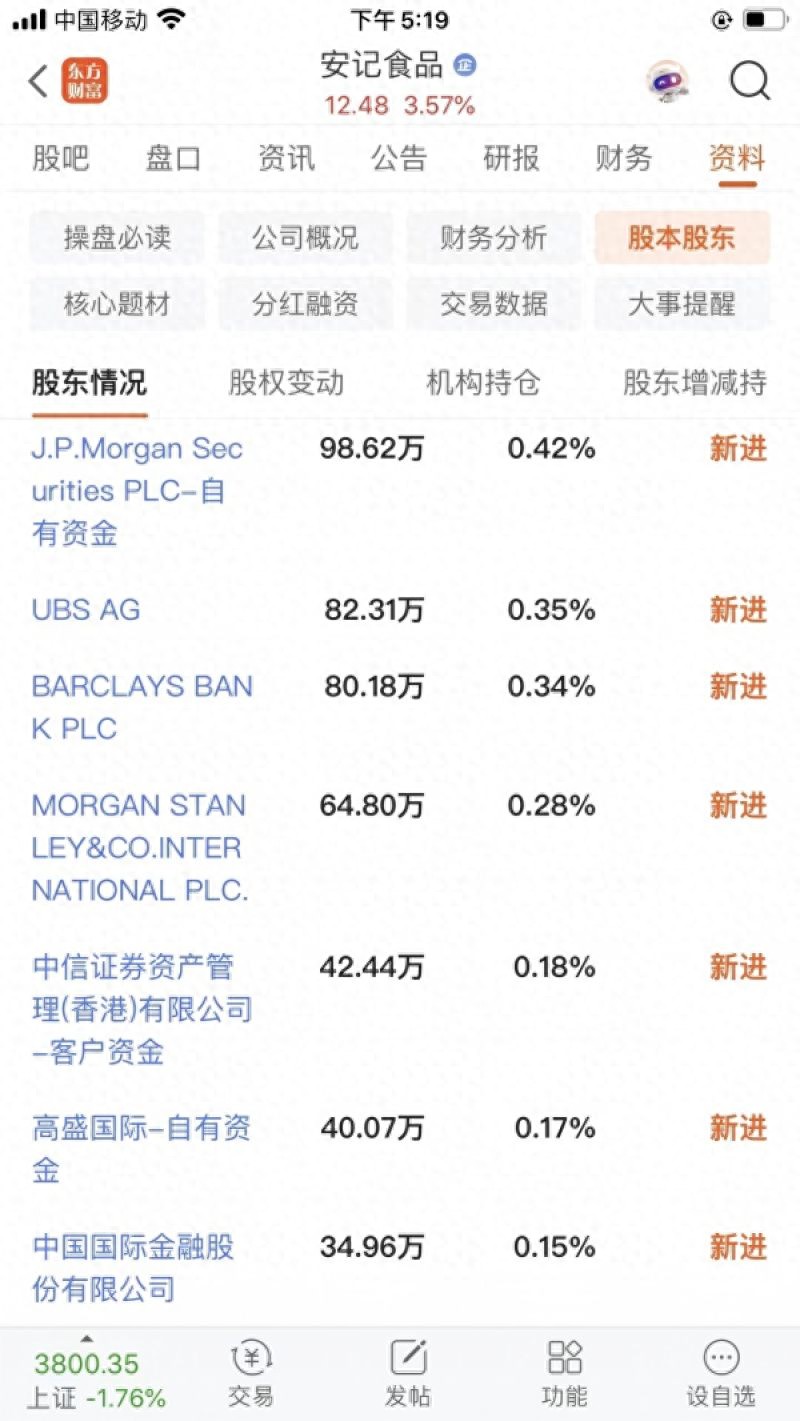Open the 分红融资 section
Viewport: 800px width, 1421px height.
pos(305,304)
